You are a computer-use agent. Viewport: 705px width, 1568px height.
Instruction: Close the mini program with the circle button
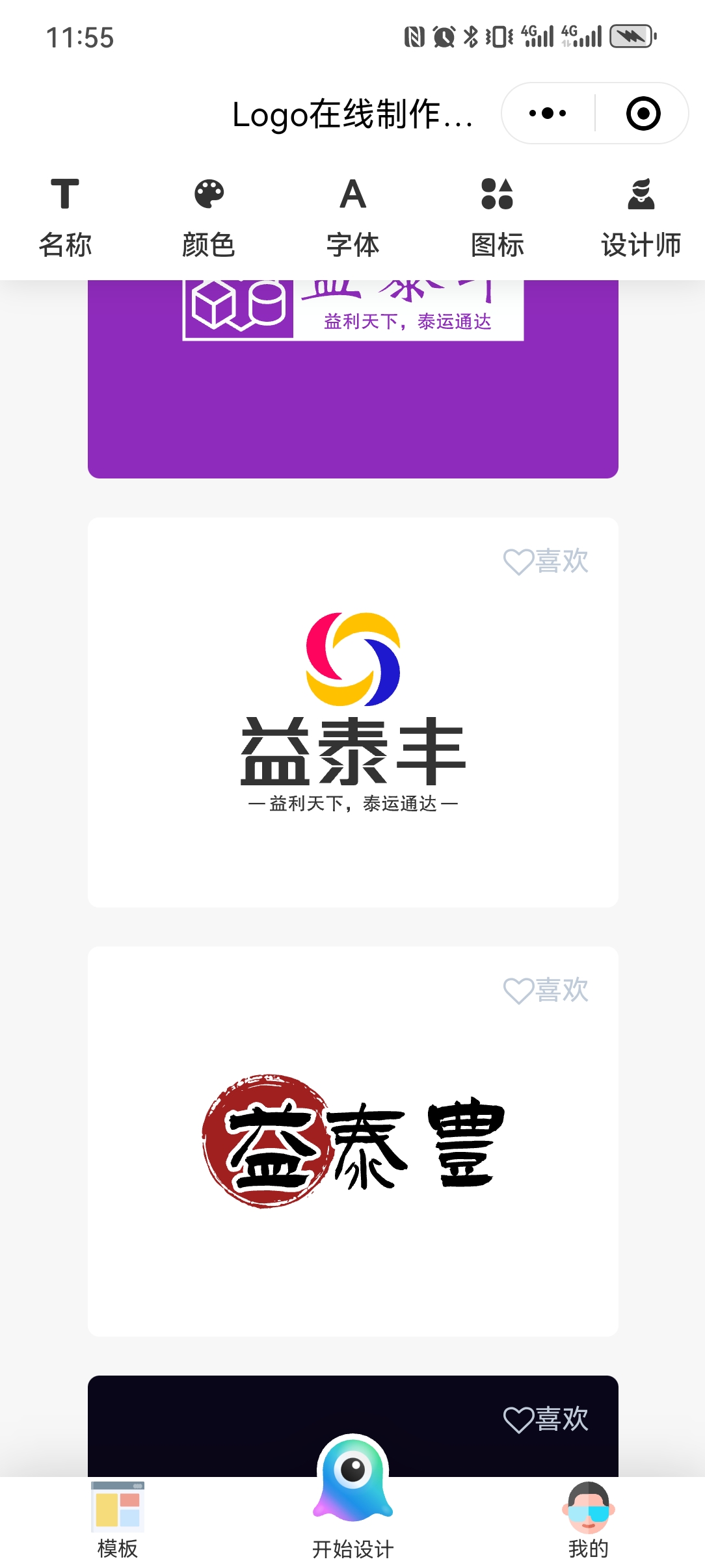(x=643, y=114)
